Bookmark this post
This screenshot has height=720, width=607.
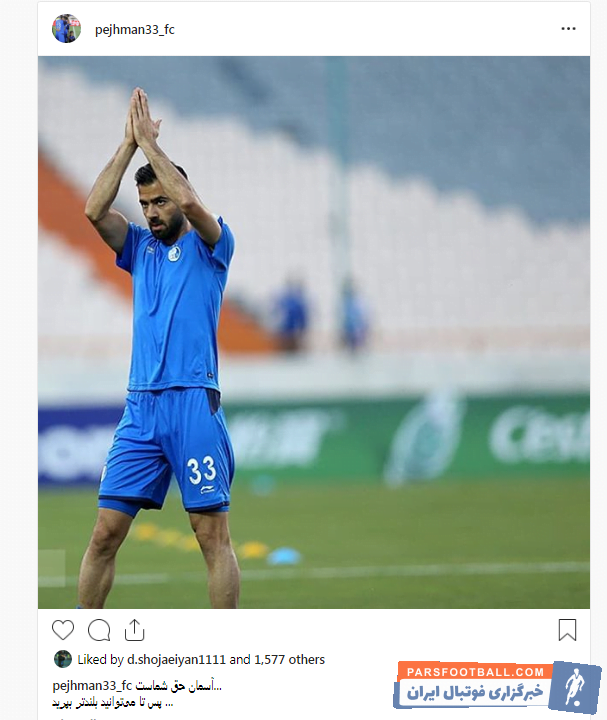tap(567, 630)
